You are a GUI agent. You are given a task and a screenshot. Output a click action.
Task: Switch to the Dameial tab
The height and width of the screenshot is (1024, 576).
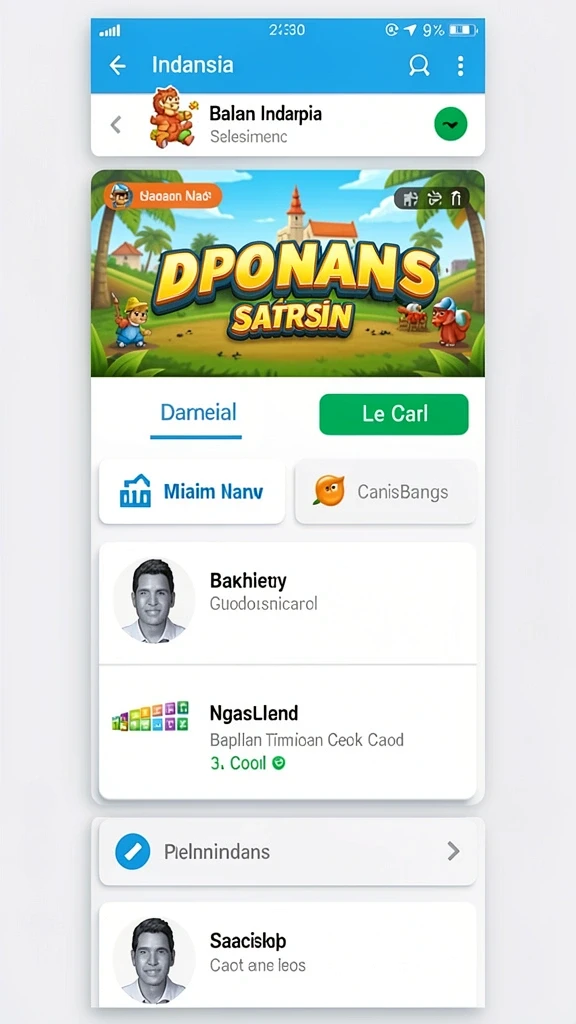198,414
